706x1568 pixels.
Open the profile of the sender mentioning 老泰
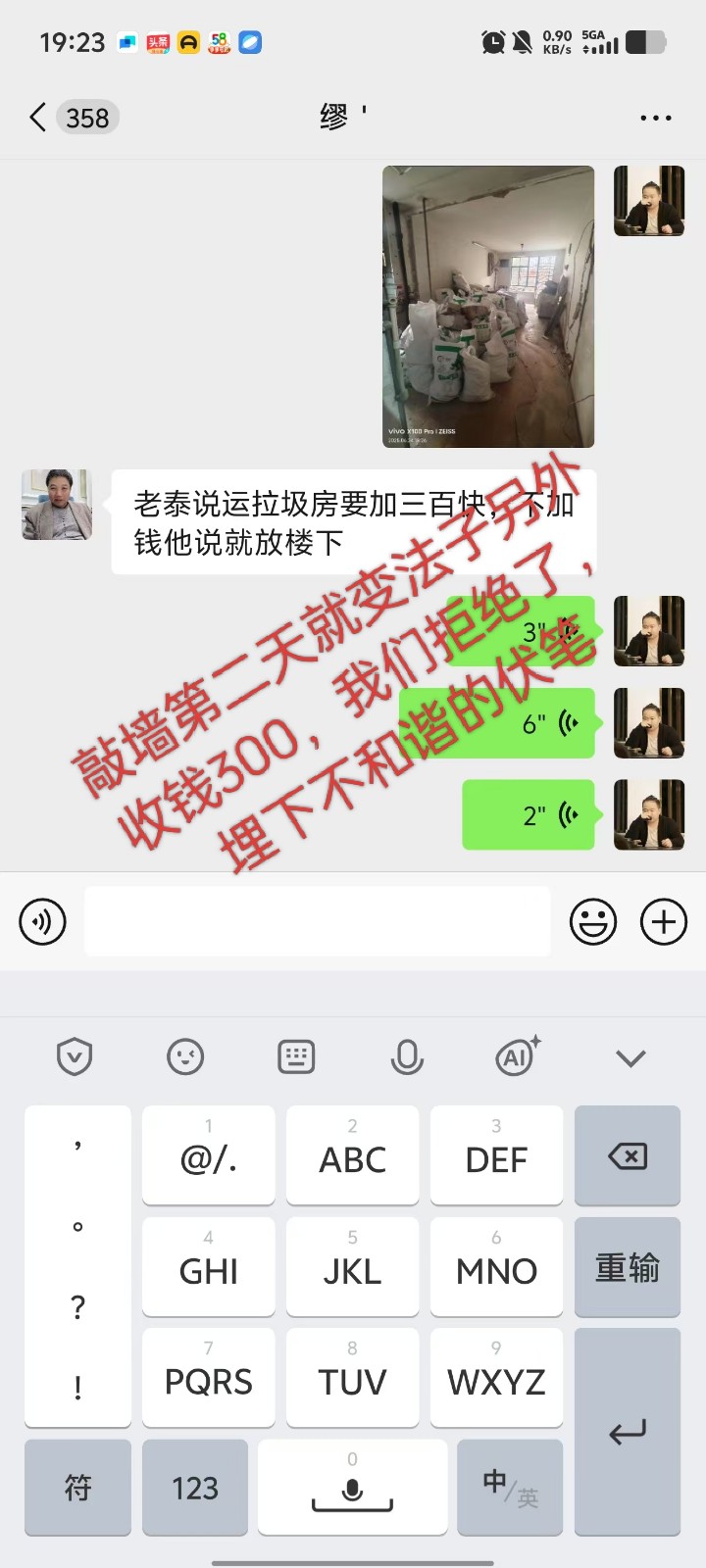(57, 505)
